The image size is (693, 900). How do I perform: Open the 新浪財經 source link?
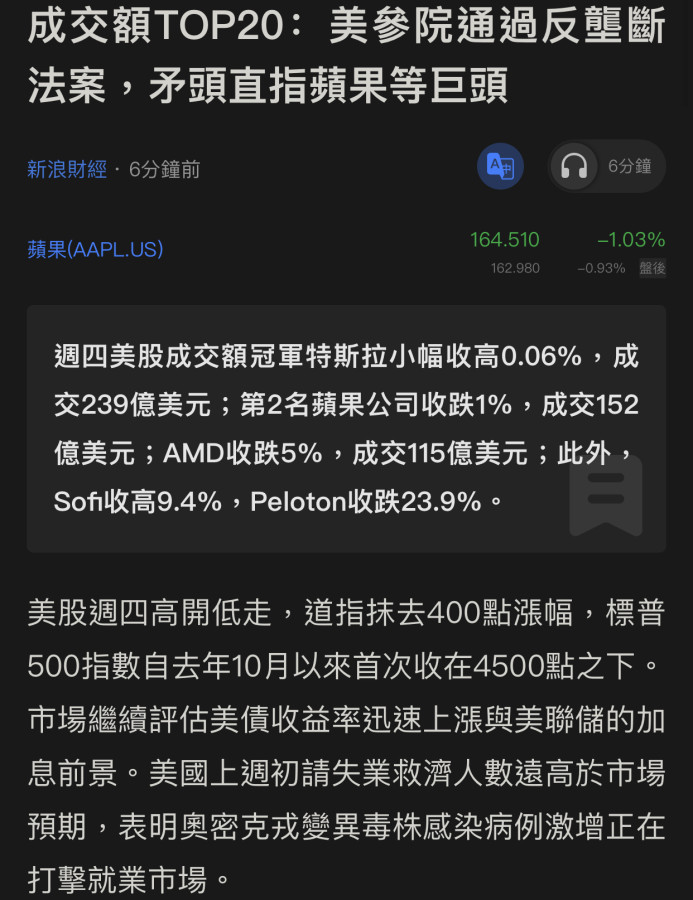[x=67, y=170]
